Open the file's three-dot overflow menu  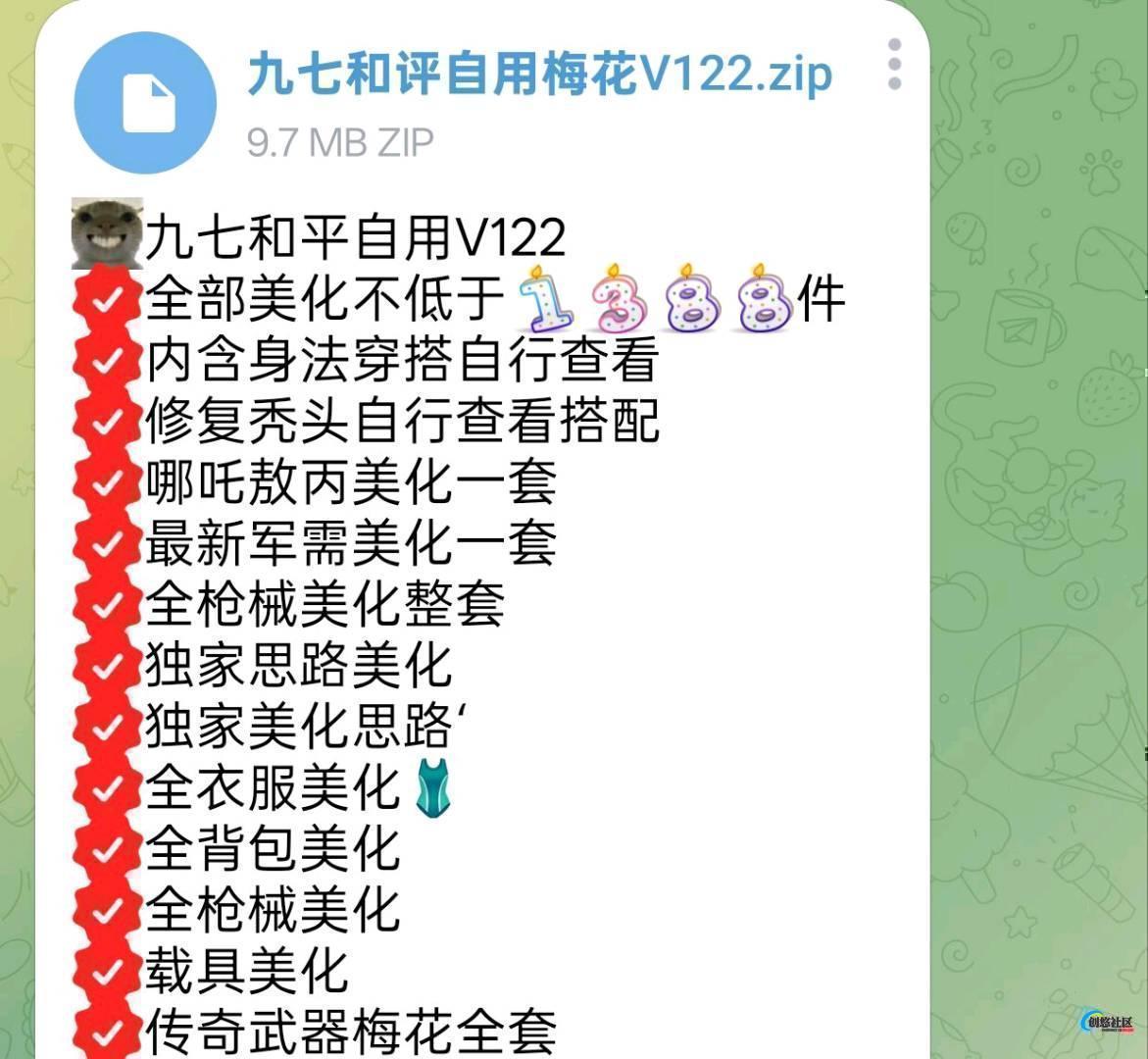894,65
